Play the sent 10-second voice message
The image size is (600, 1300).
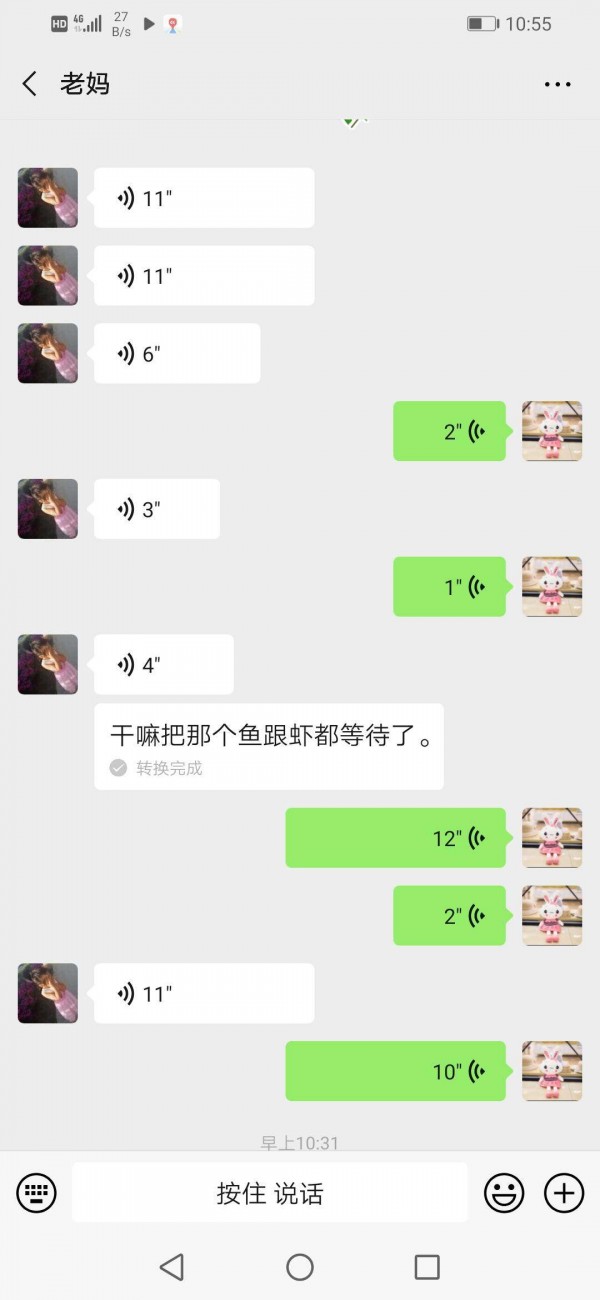click(396, 1071)
